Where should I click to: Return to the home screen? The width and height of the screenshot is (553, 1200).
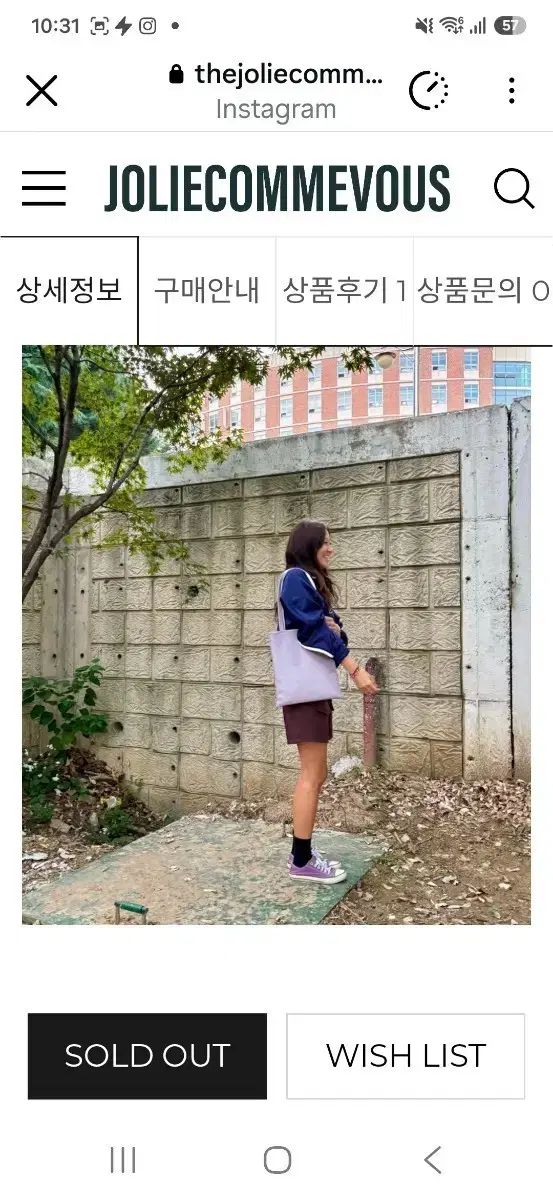click(x=277, y=1160)
